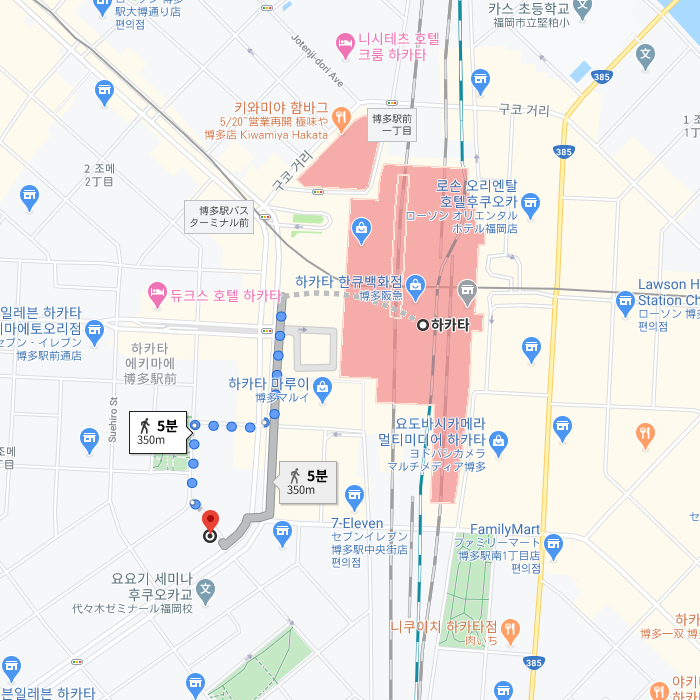The width and height of the screenshot is (700, 700).
Task: Tap Yoyogi Seminar Fukuoka school marker
Action: coord(205,587)
